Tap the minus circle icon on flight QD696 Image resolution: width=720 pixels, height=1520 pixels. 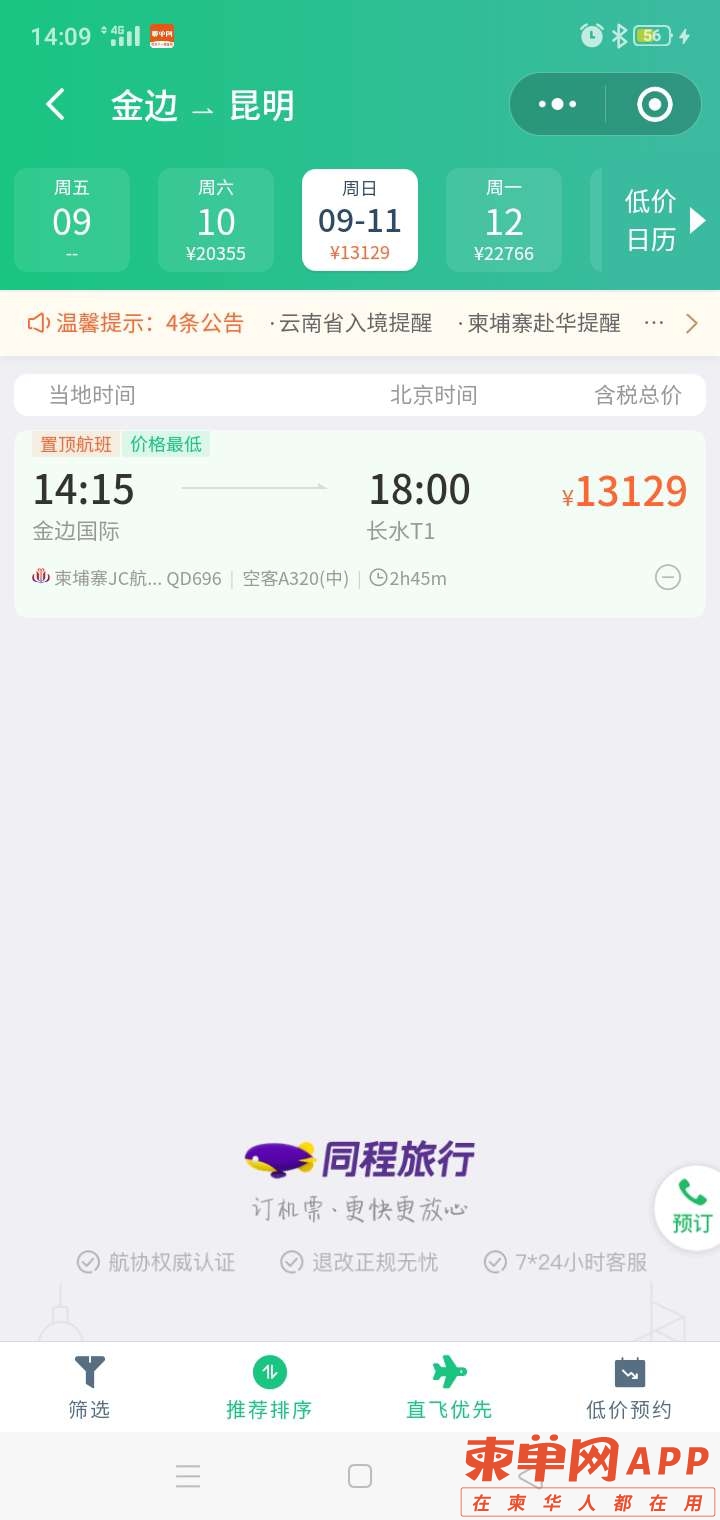point(668,577)
